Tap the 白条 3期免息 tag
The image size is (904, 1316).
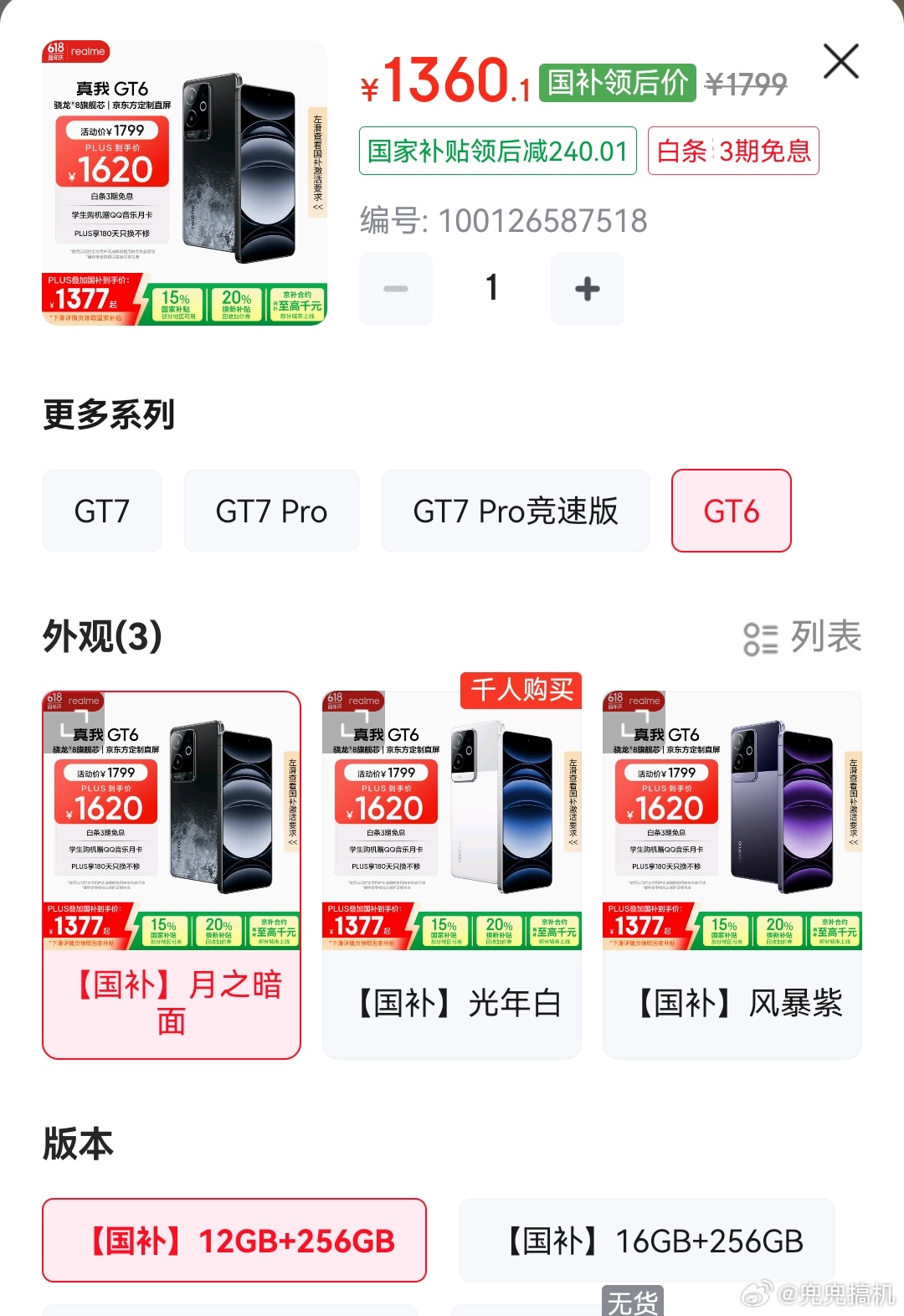point(733,151)
